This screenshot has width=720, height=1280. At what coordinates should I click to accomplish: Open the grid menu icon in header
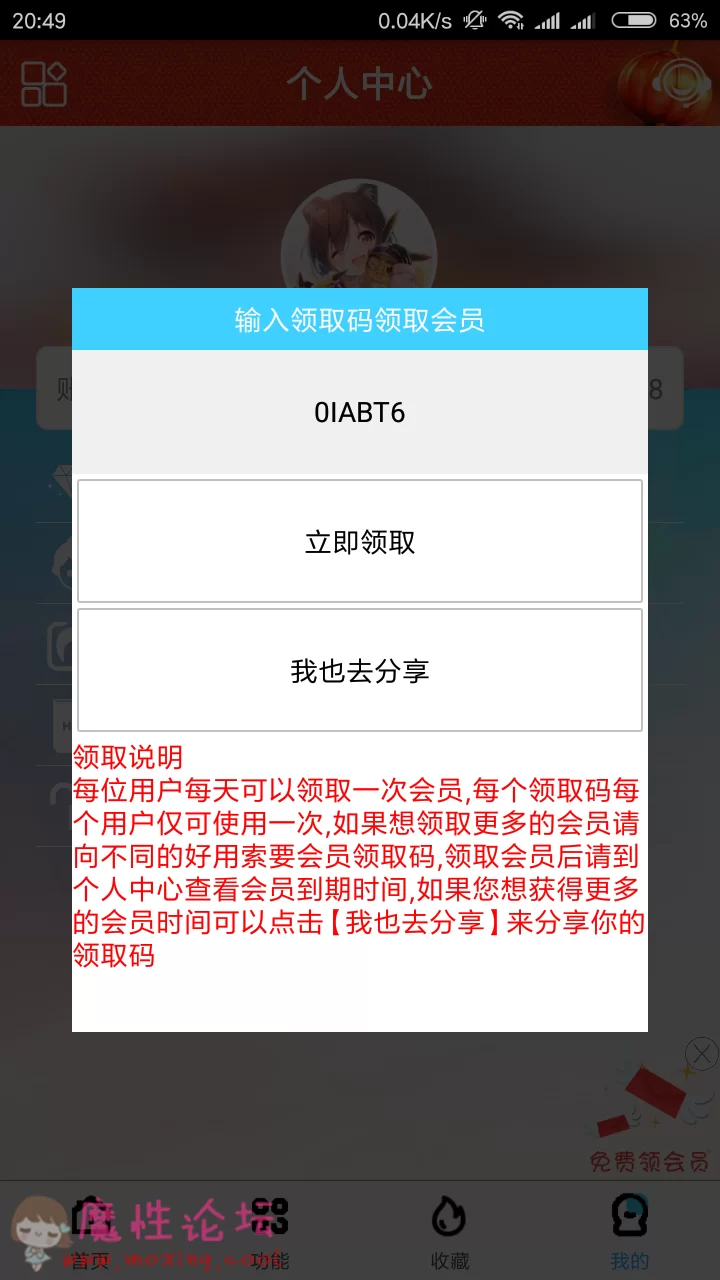pos(44,84)
